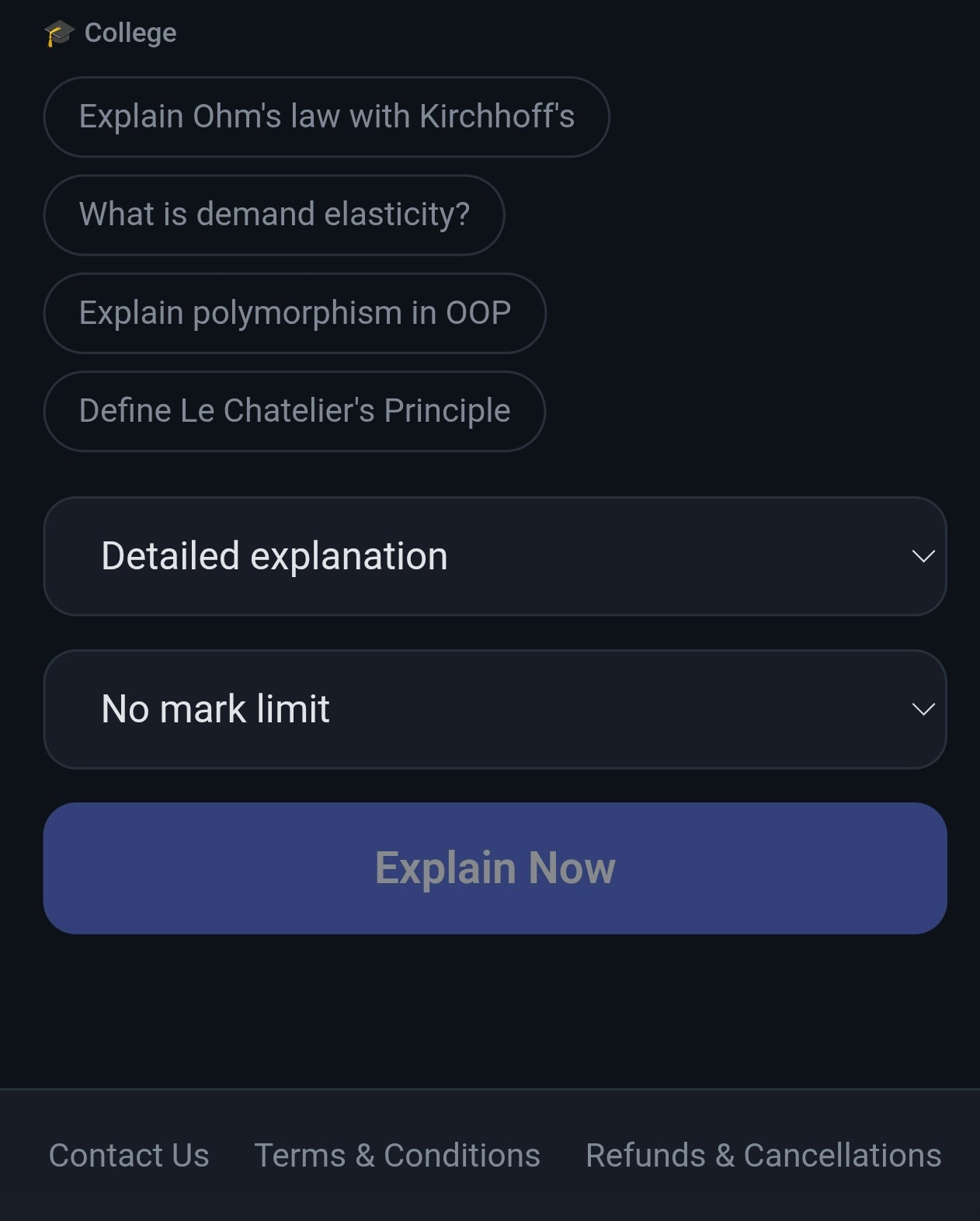The image size is (980, 1221).
Task: Pick the Explain polymorphism in OOP chip
Action: pyautogui.click(x=294, y=312)
